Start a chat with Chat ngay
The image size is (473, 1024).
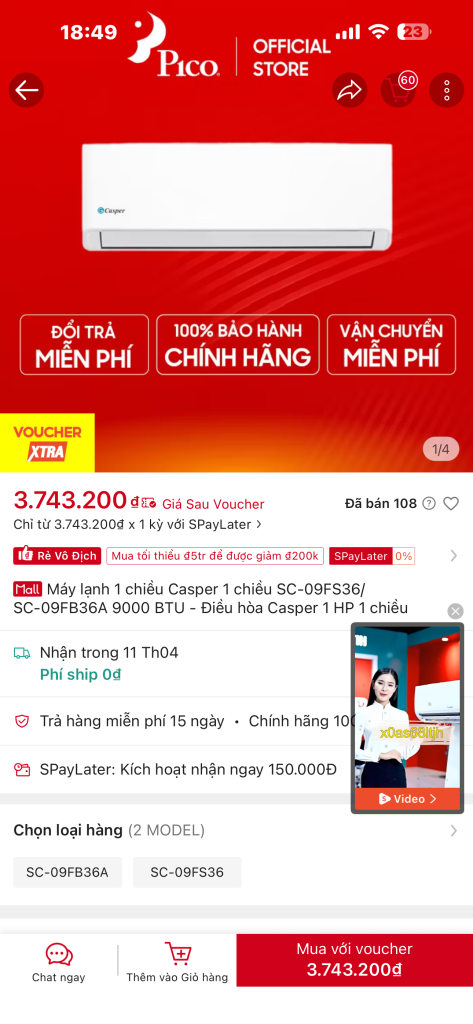59,963
